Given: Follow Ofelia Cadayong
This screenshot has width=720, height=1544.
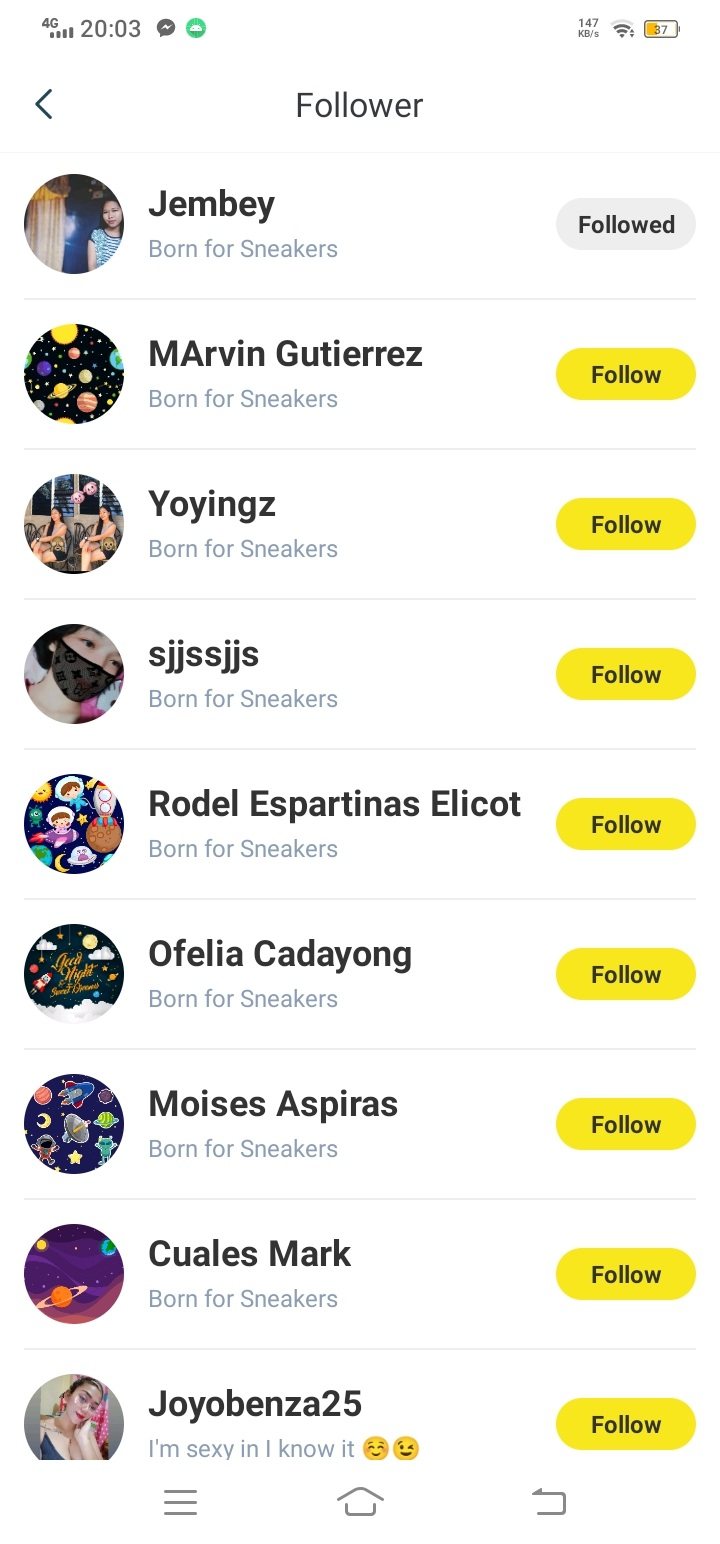Looking at the screenshot, I should click(625, 974).
